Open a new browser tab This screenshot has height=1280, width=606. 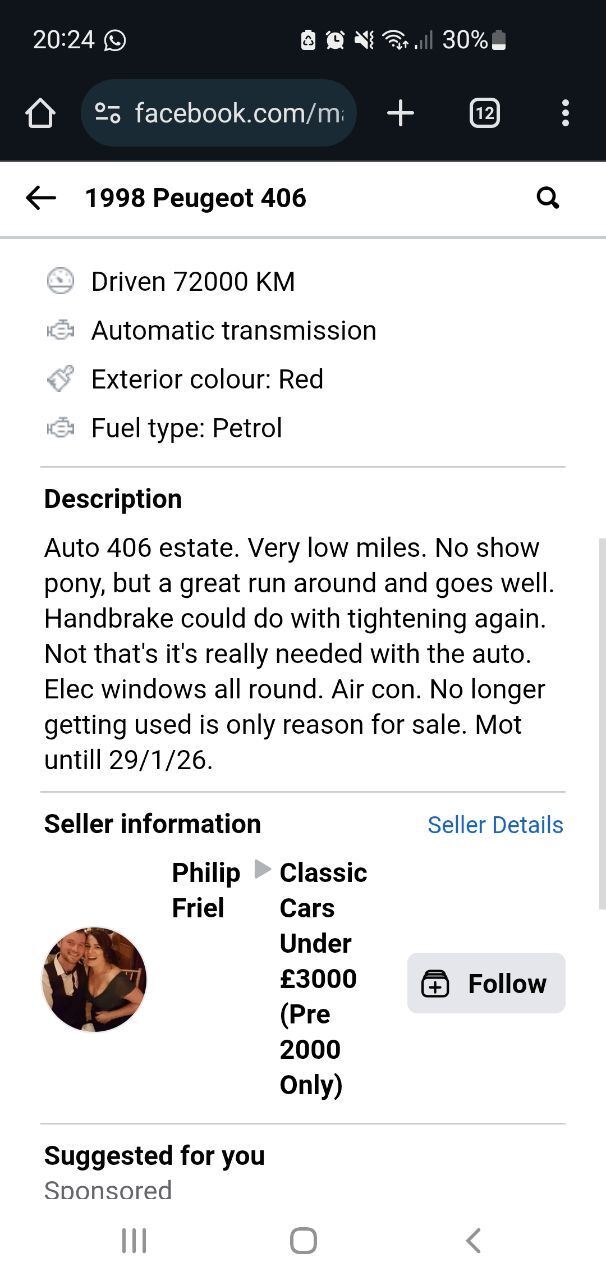coord(400,113)
